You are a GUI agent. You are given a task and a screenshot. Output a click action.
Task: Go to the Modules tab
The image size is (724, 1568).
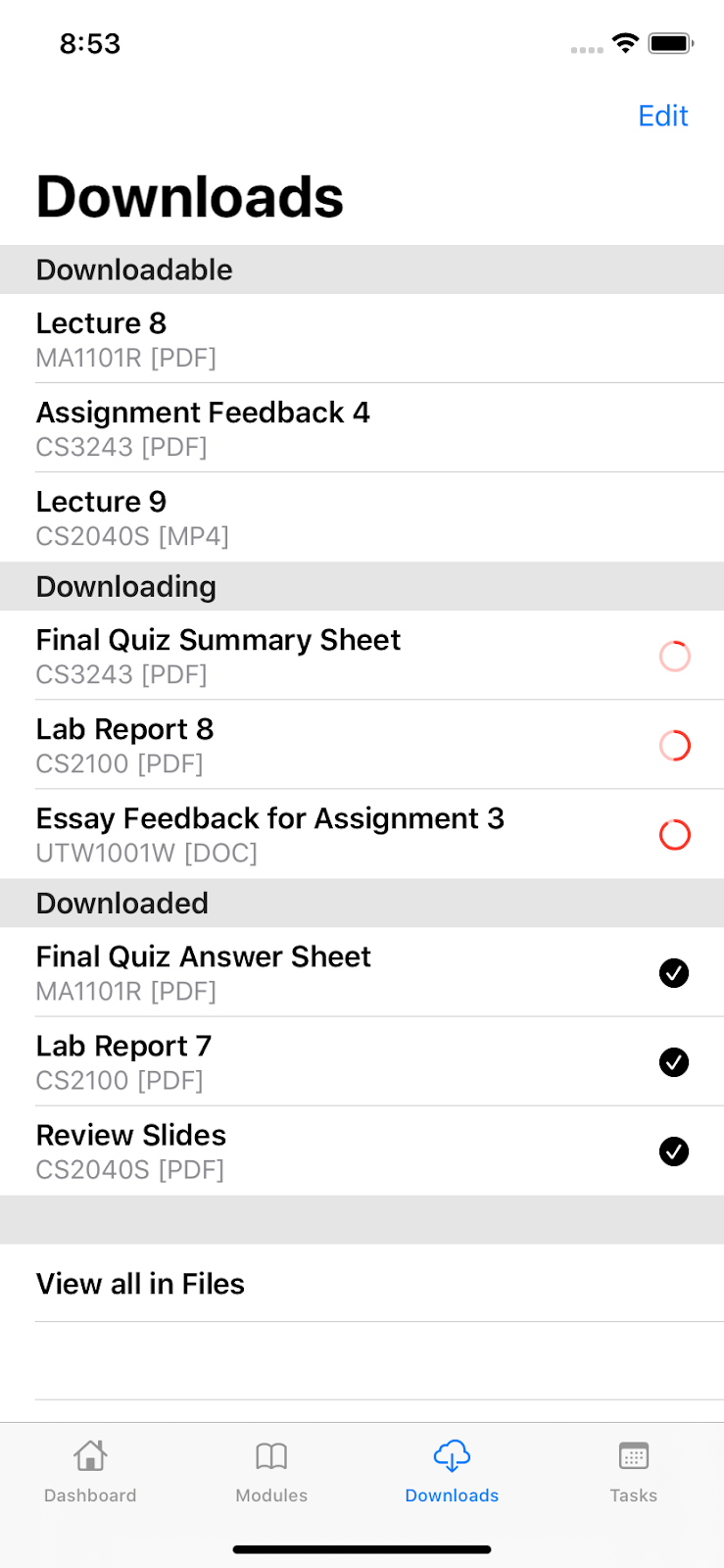(271, 1471)
